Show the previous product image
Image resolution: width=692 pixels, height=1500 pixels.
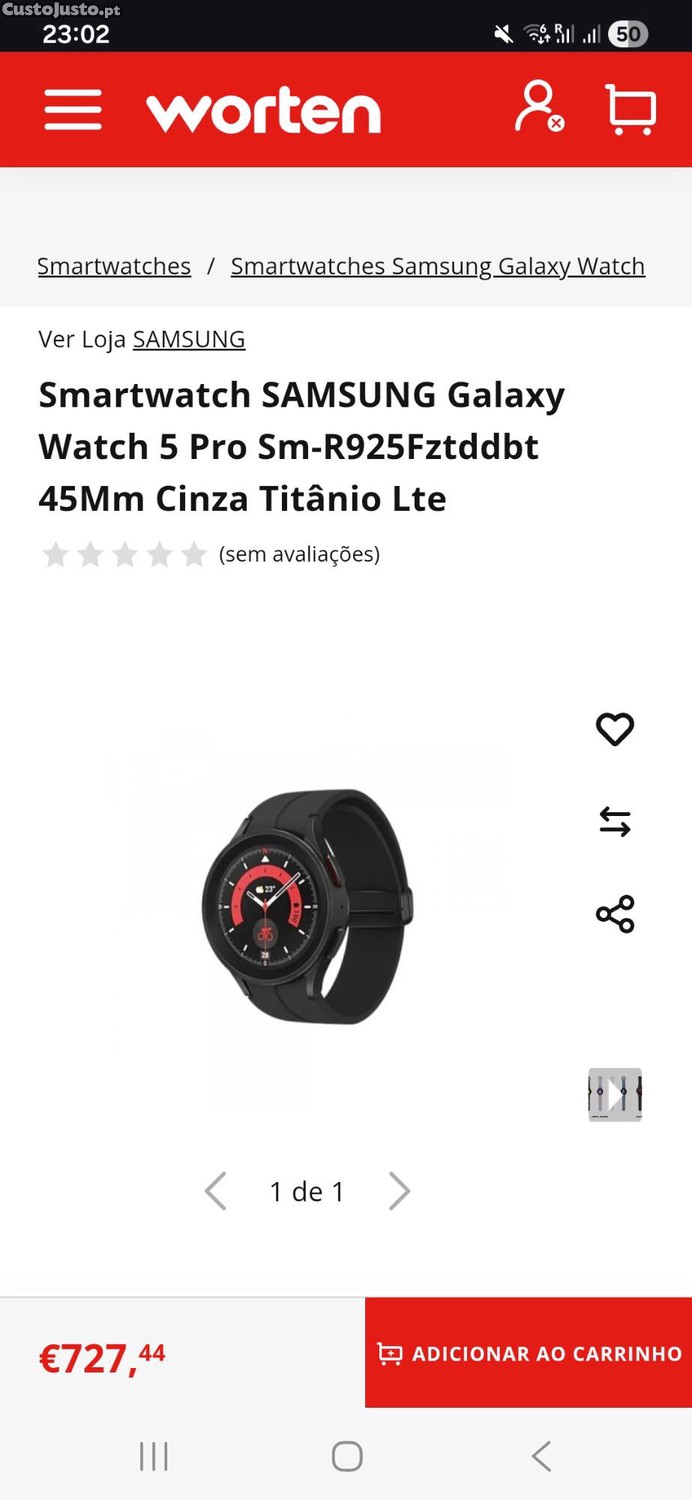click(x=215, y=1191)
